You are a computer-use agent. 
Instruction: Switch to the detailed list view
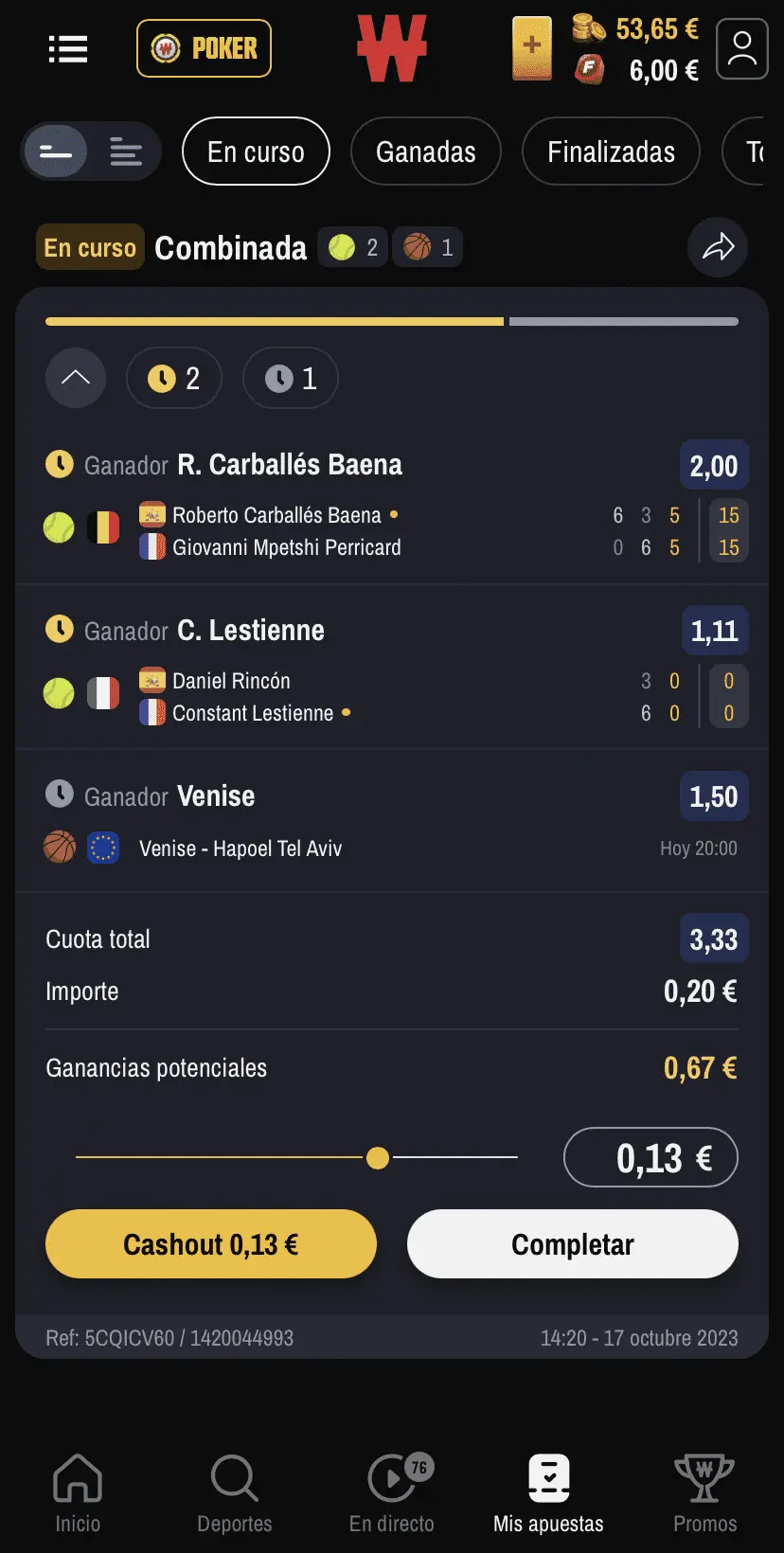click(126, 152)
